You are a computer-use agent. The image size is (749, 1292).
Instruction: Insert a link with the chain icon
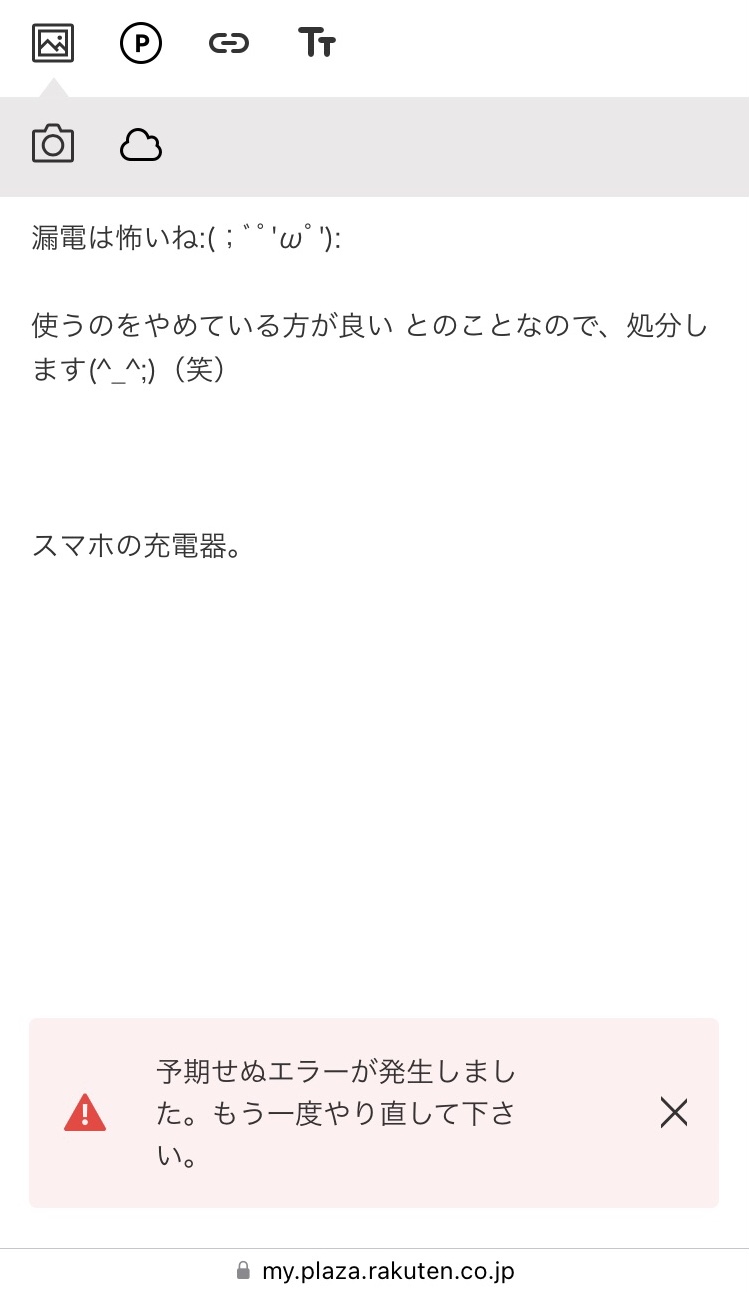pos(229,43)
